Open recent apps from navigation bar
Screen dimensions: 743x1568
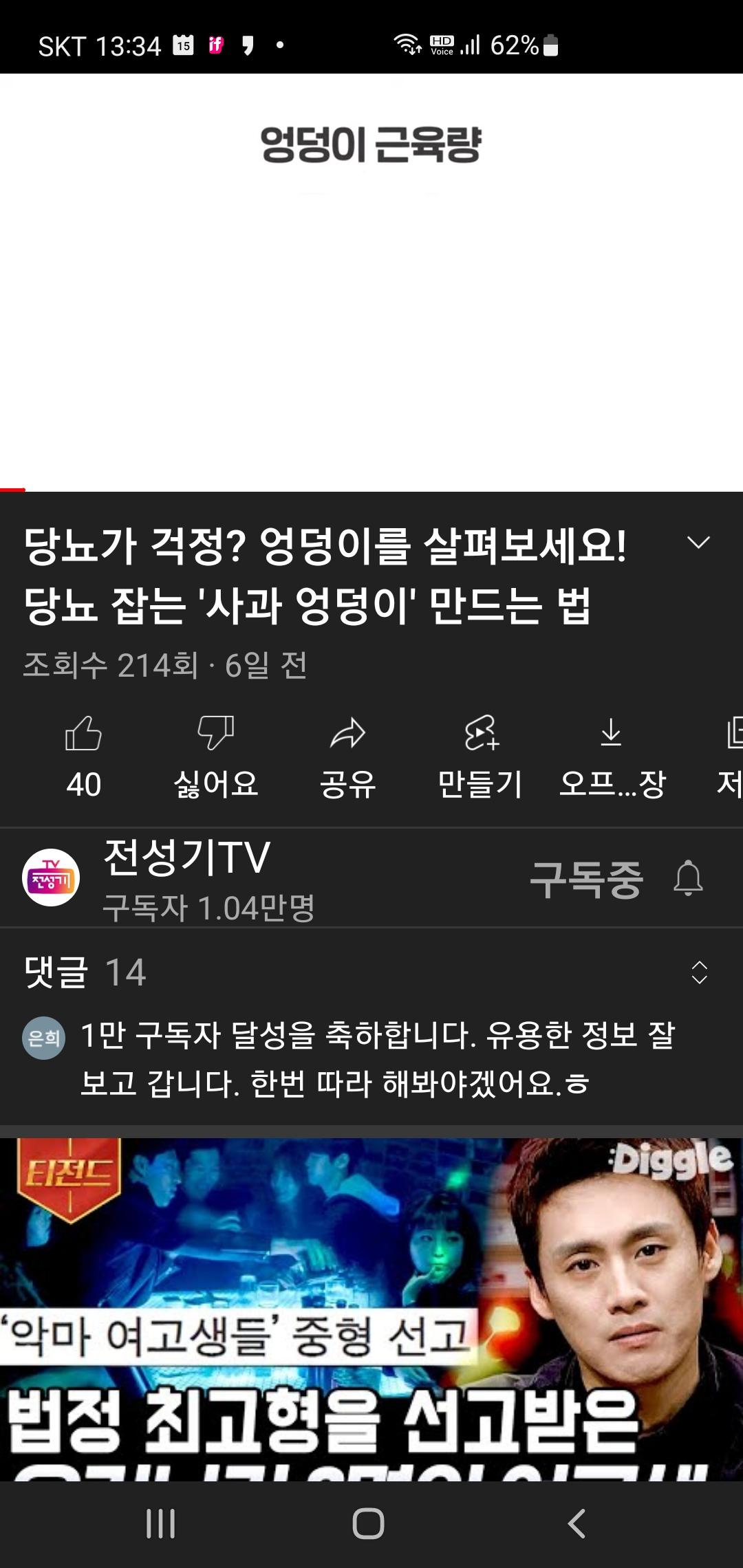tap(161, 1523)
